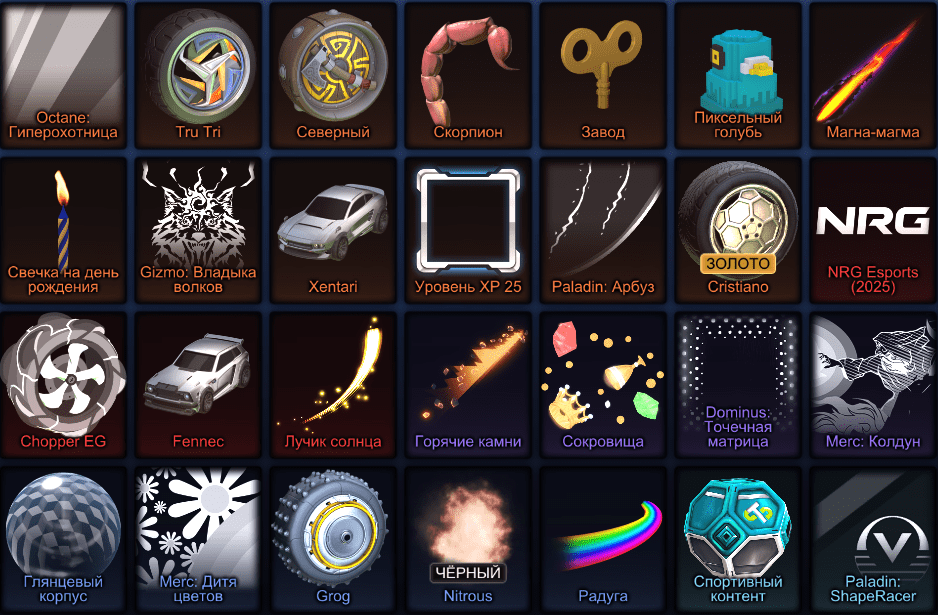Select the Gizmo: Владыка волков decal
938x615 pixels.
[x=198, y=227]
